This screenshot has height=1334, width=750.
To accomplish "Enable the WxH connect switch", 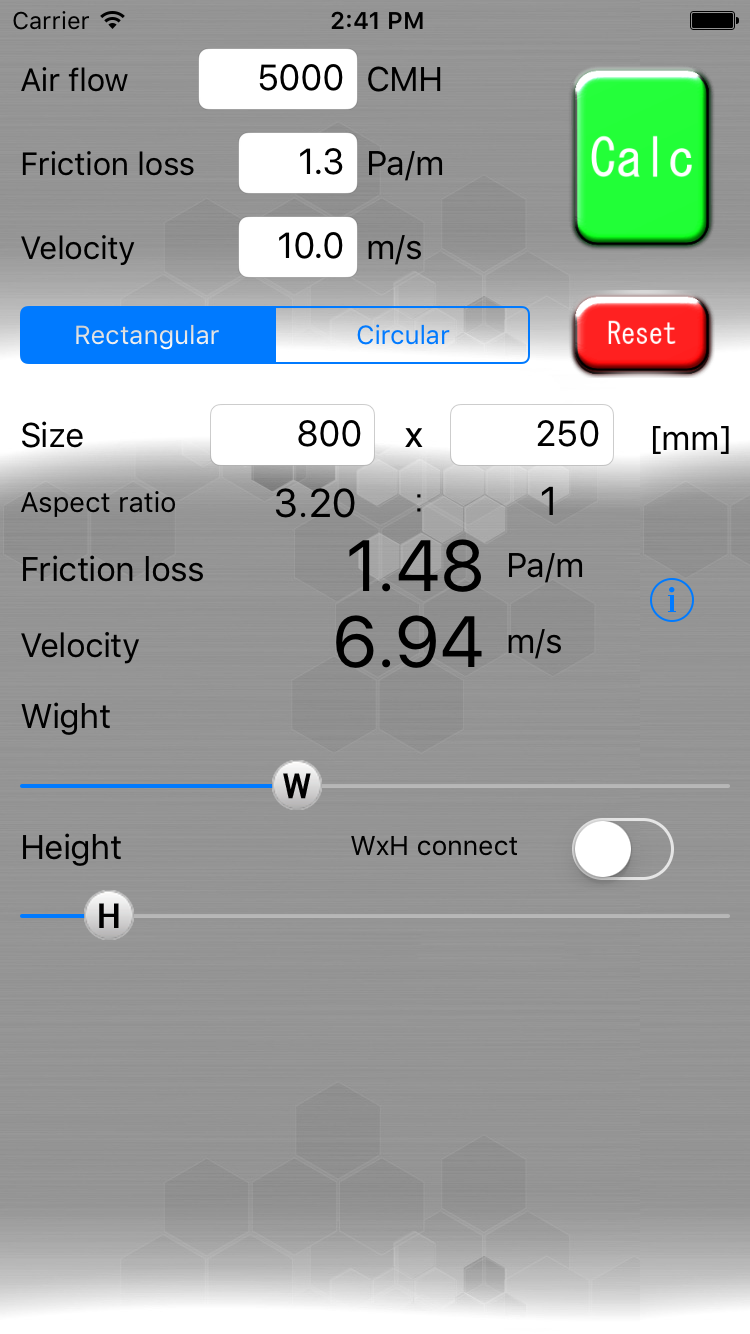I will [x=622, y=849].
